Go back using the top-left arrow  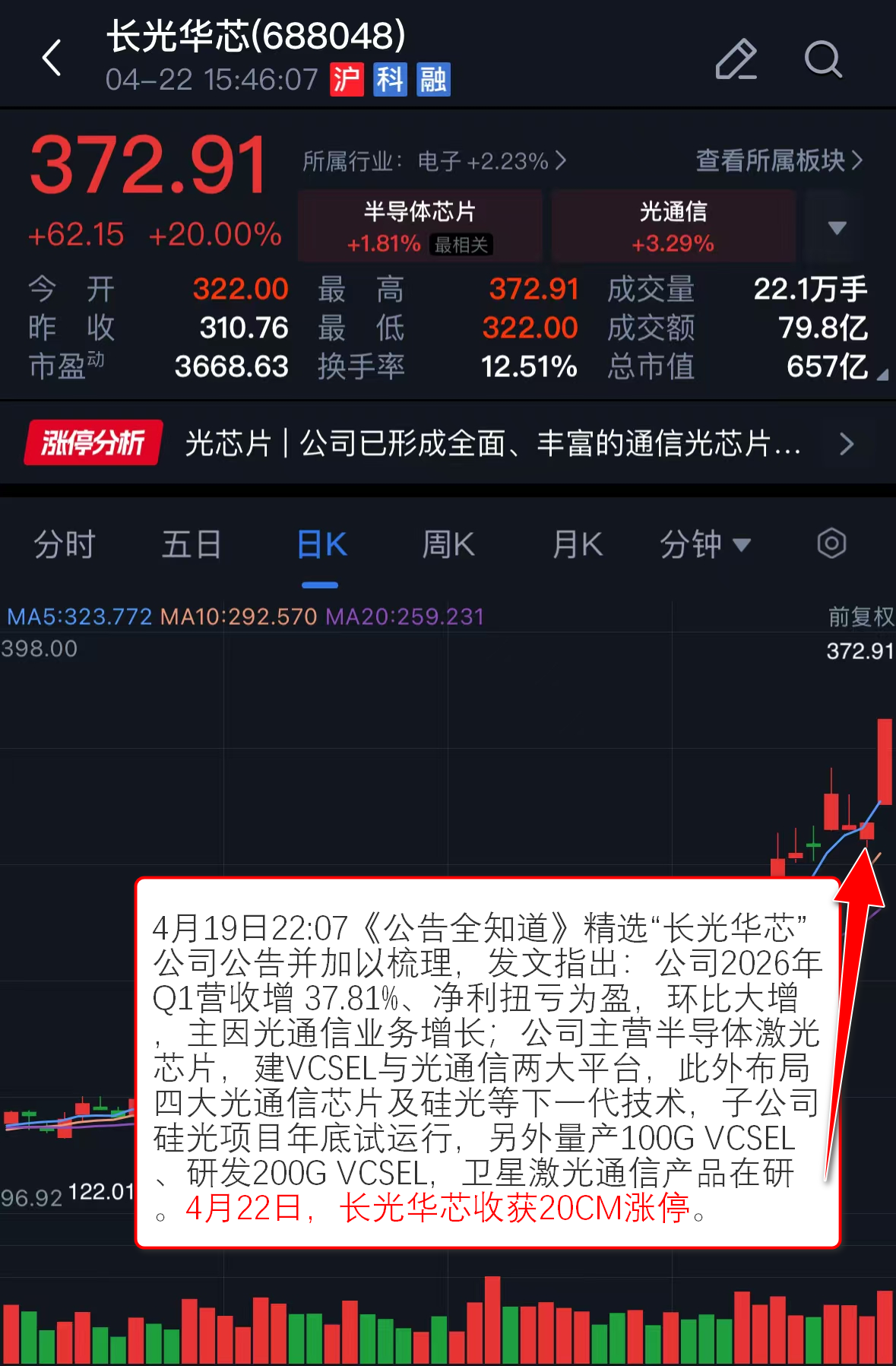[52, 58]
